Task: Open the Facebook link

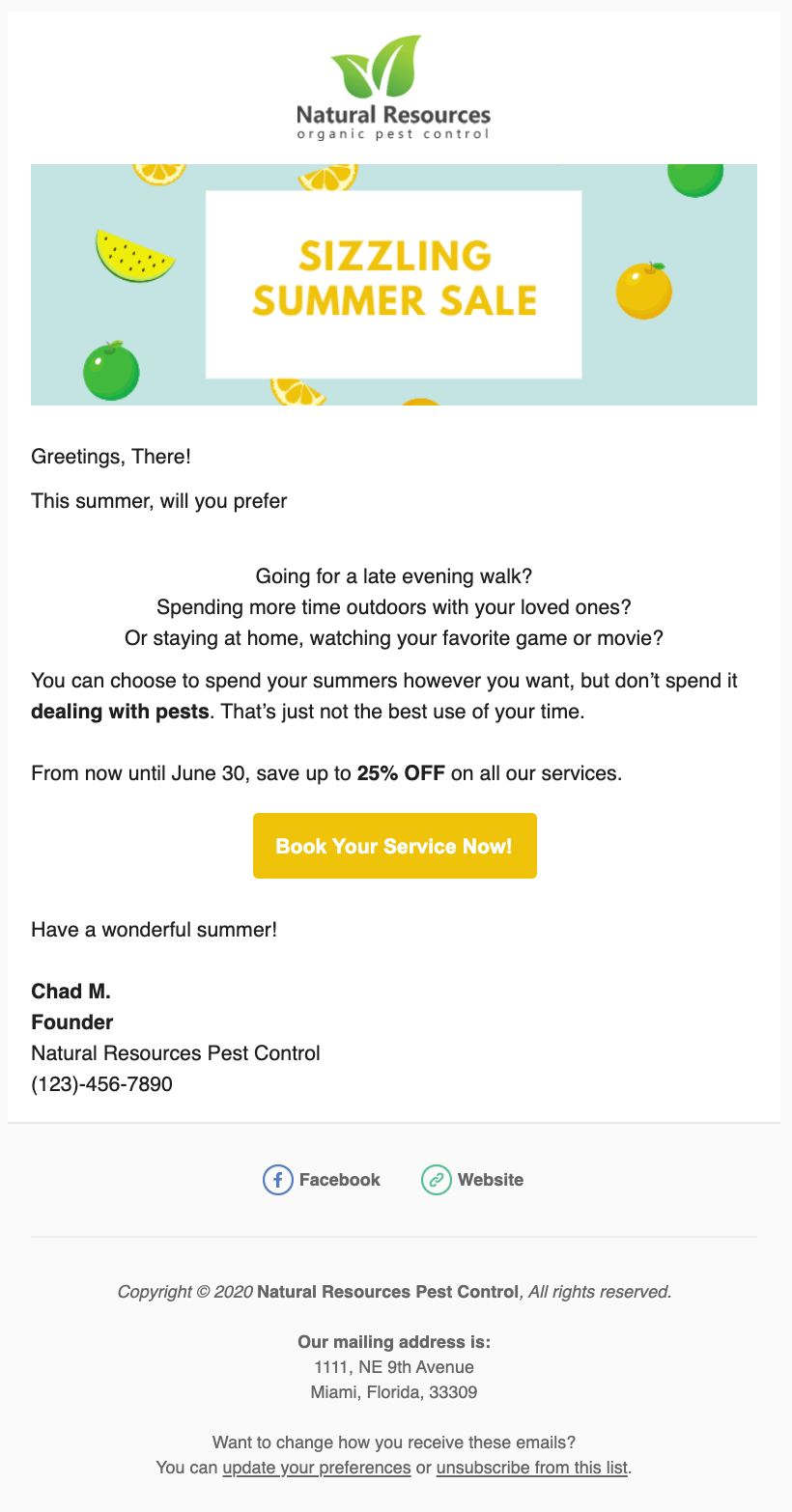Action: pyautogui.click(x=322, y=1180)
